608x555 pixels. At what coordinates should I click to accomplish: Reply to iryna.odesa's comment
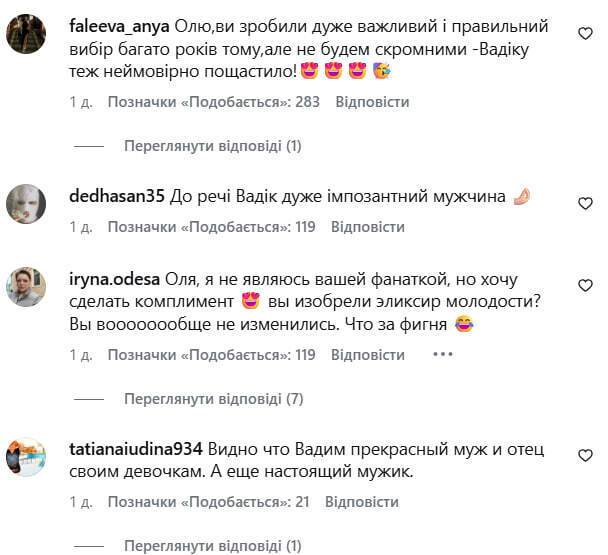click(368, 355)
